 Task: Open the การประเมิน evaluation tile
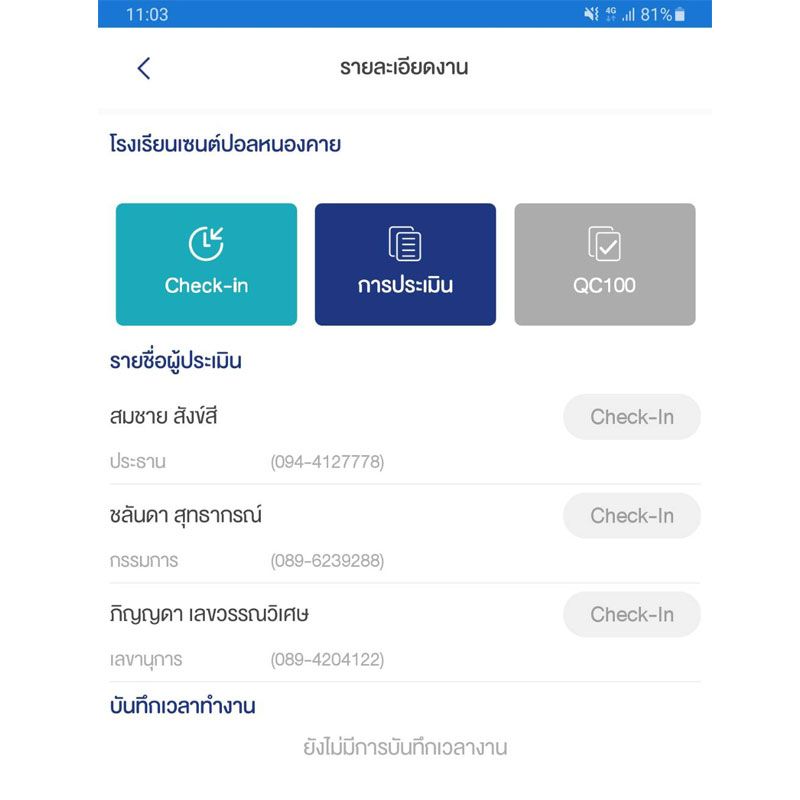tap(405, 264)
